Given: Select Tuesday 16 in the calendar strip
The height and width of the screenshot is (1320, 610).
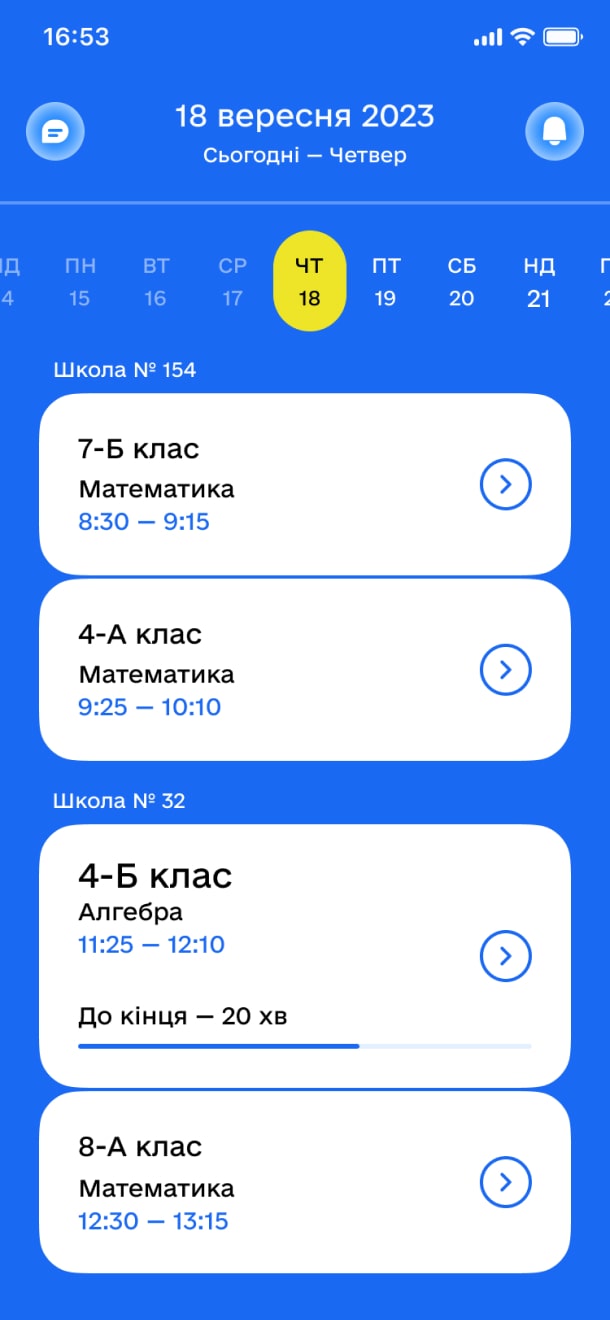Looking at the screenshot, I should pos(156,282).
